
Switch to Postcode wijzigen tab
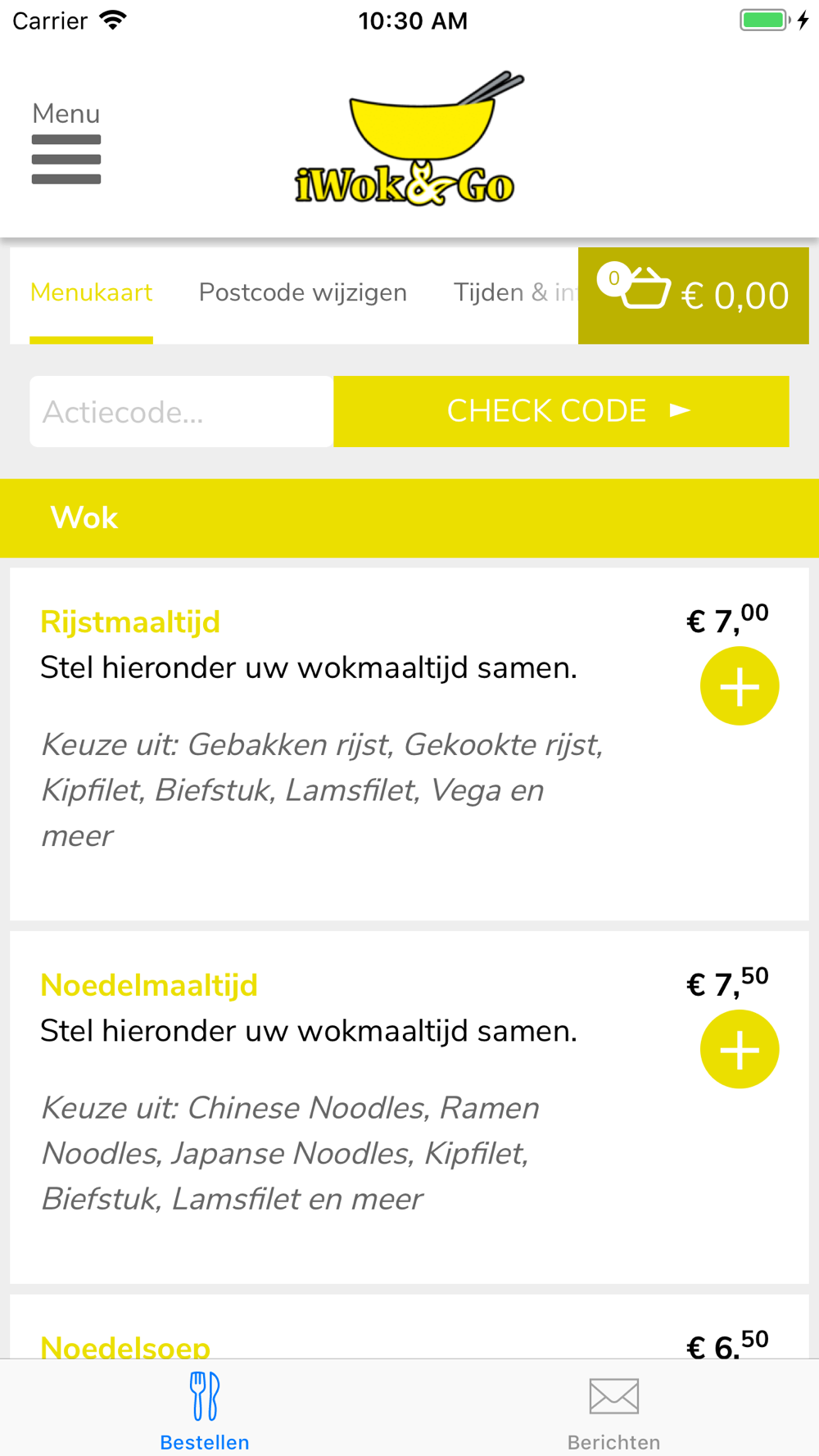click(x=302, y=293)
